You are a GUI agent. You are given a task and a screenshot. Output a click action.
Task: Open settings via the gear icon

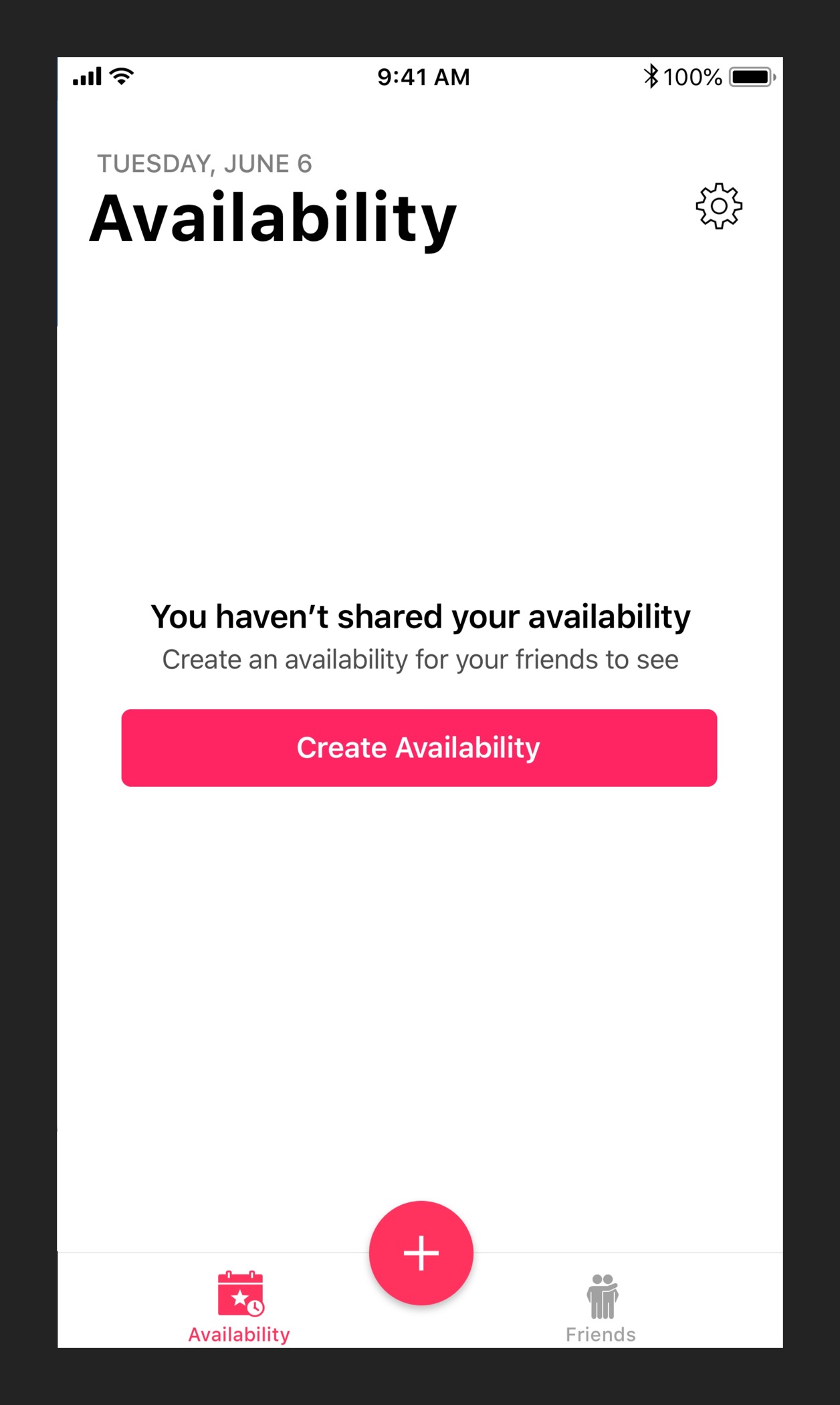719,206
